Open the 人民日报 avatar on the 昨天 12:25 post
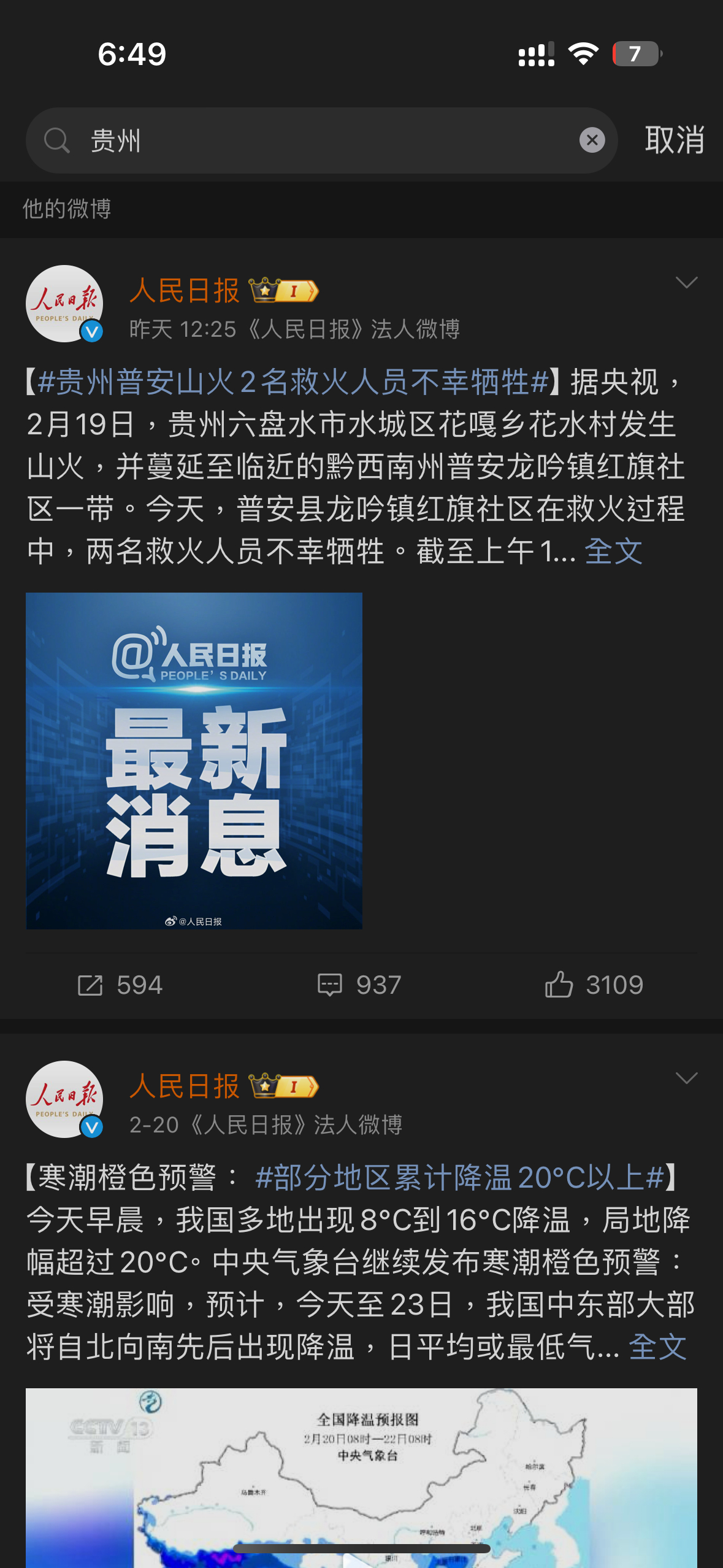The height and width of the screenshot is (1568, 723). pyautogui.click(x=64, y=304)
